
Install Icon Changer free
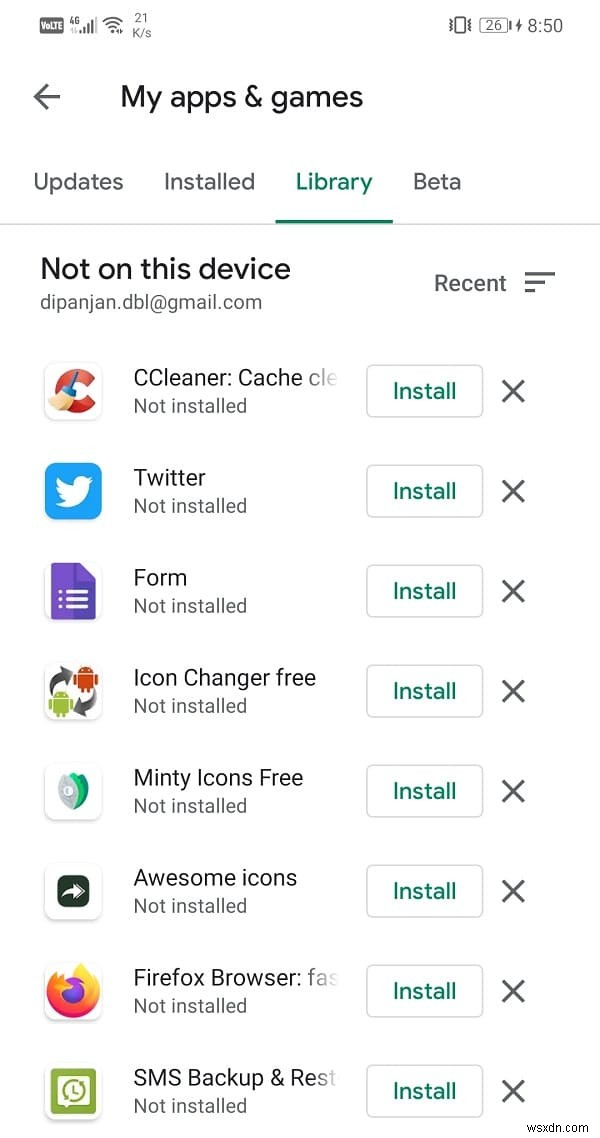(424, 691)
